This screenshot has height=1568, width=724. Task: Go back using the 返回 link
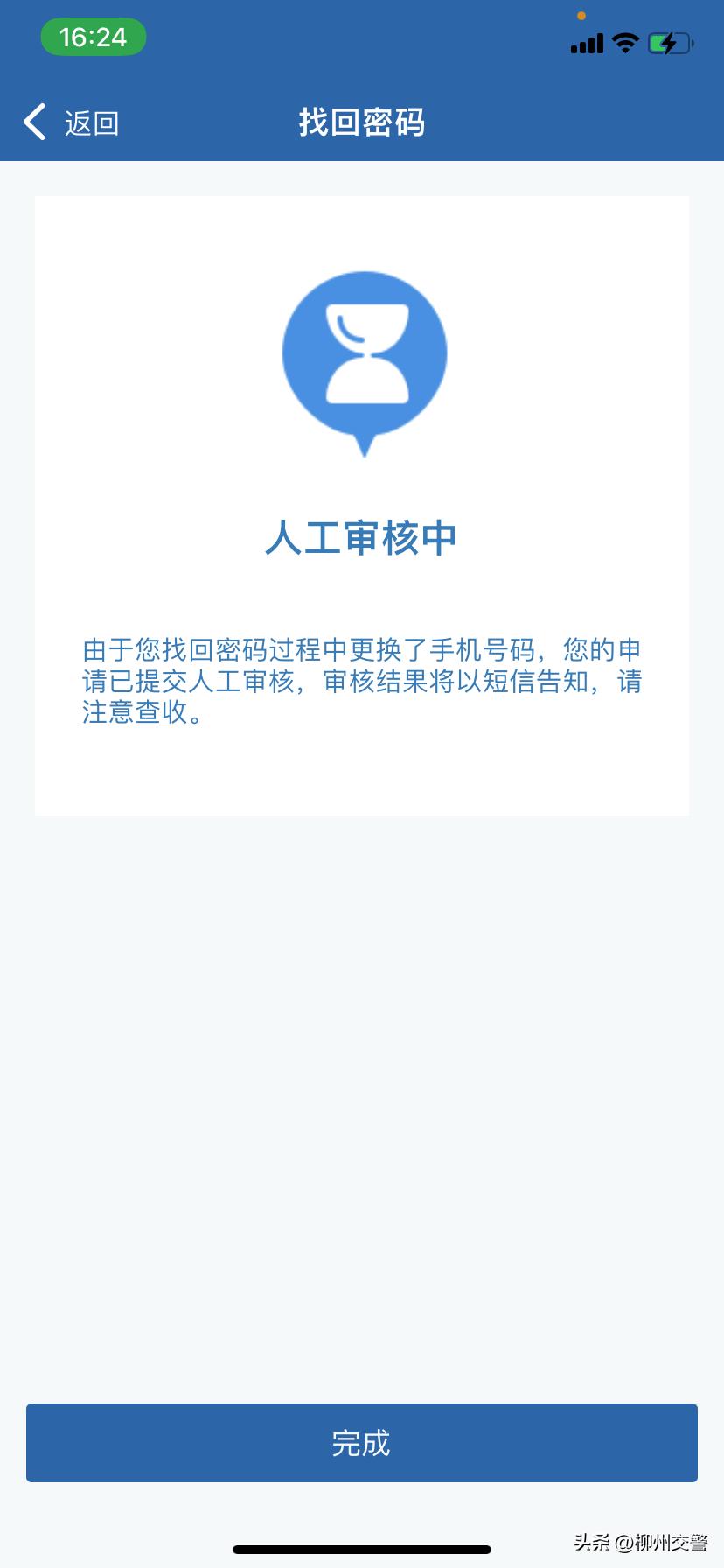tap(90, 122)
